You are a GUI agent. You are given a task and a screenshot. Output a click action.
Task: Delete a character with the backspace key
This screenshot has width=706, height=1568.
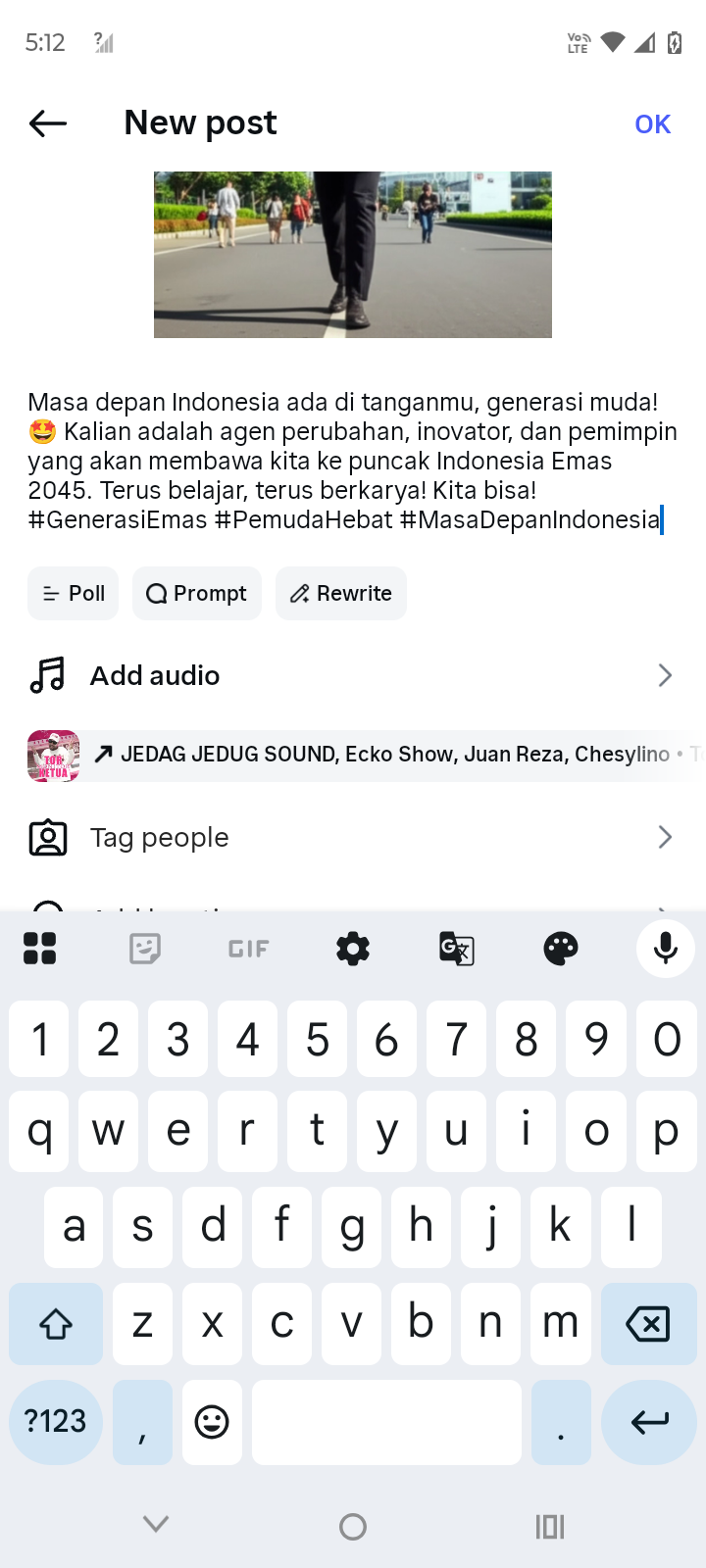[648, 1324]
